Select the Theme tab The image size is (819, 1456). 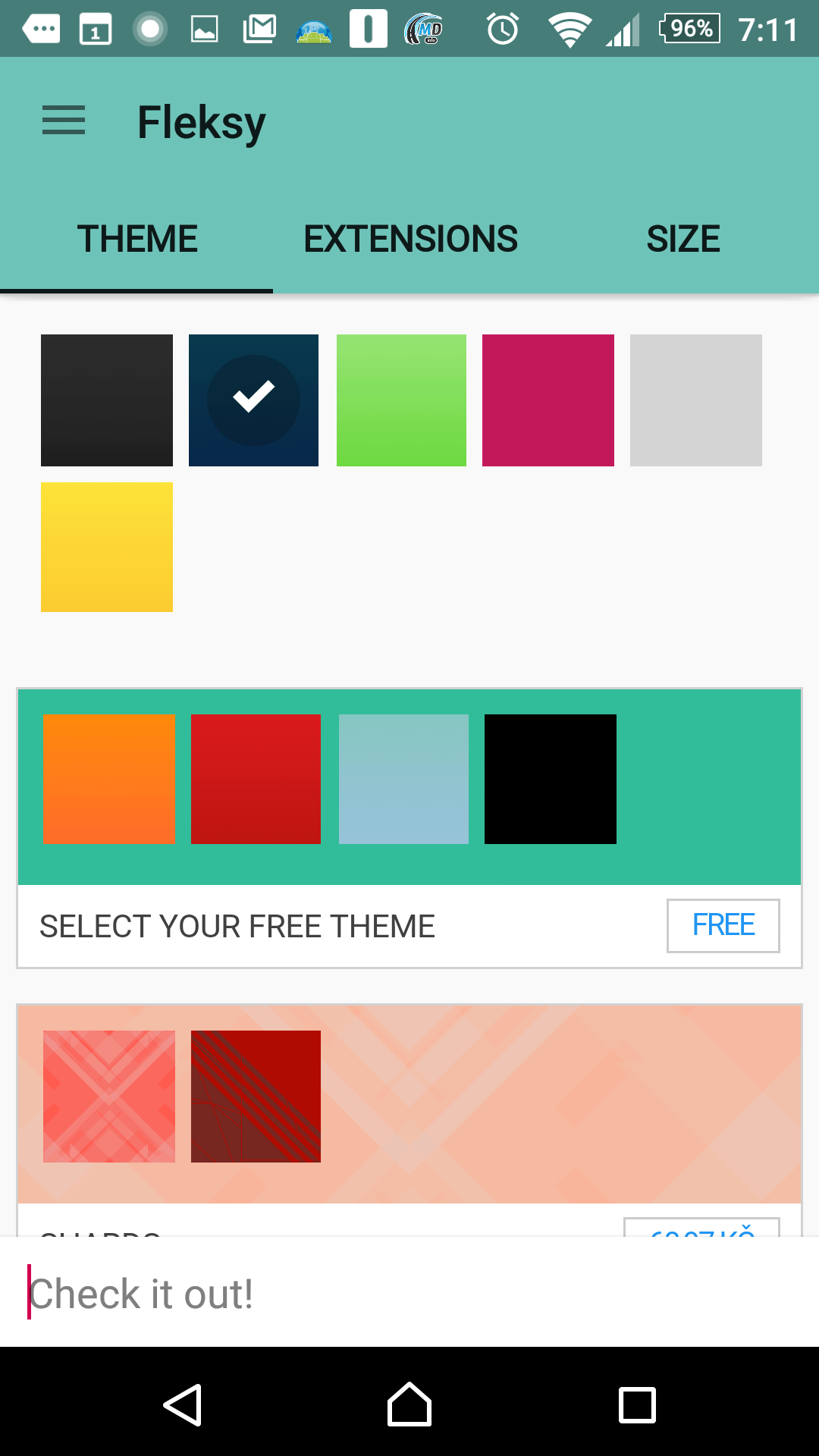point(137,239)
